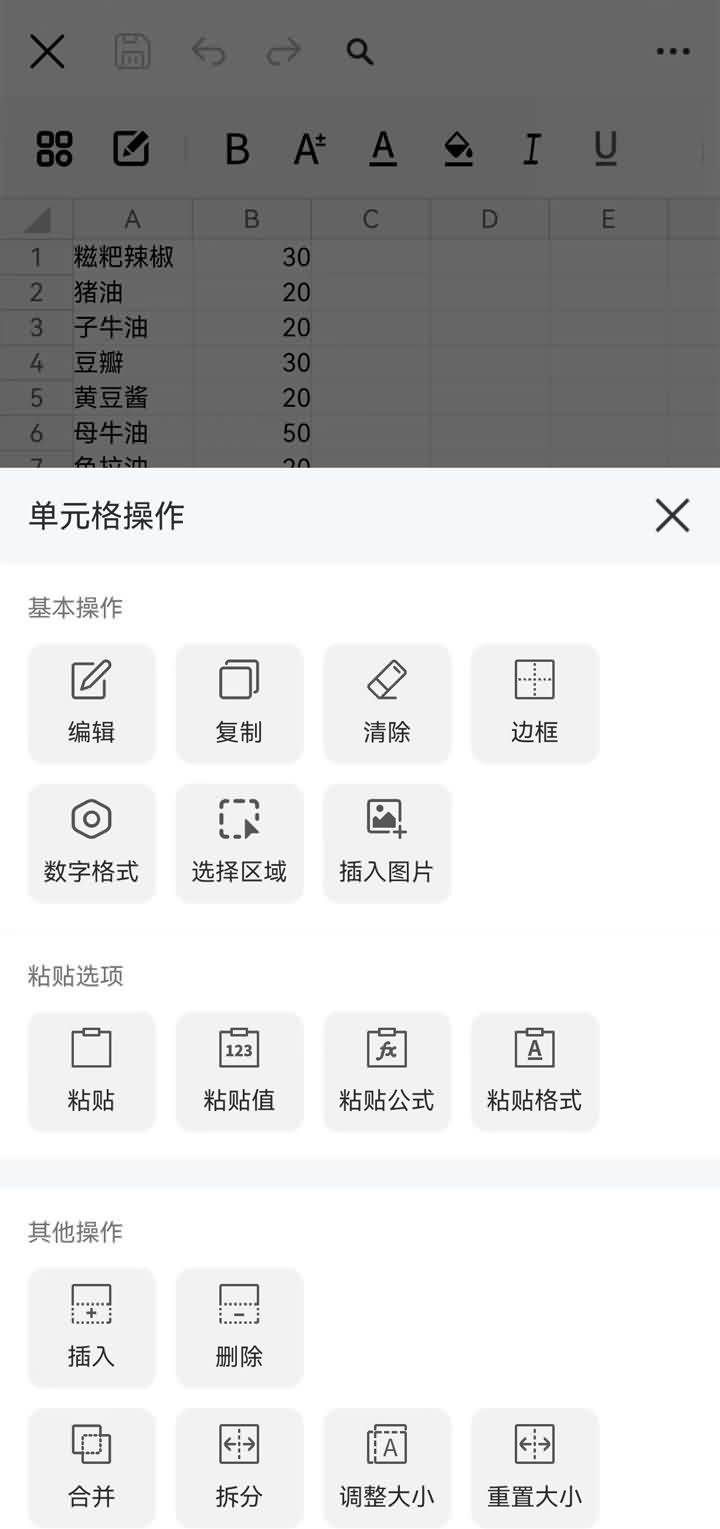Insert a picture with 插入图片

(387, 842)
